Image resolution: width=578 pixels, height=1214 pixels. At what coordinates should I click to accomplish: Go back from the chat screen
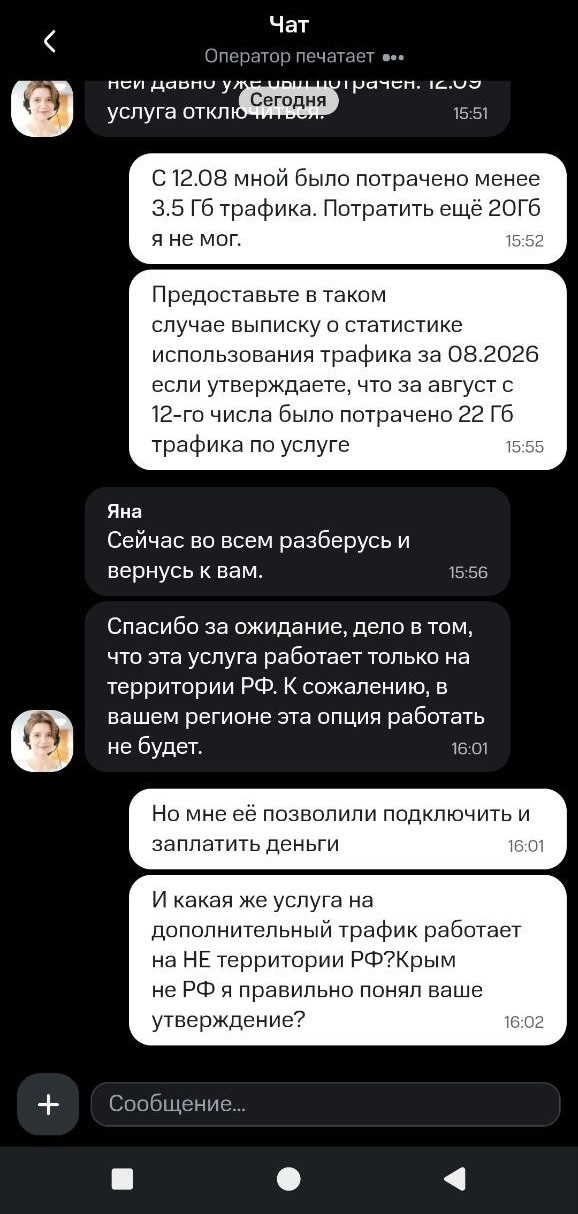coord(49,41)
